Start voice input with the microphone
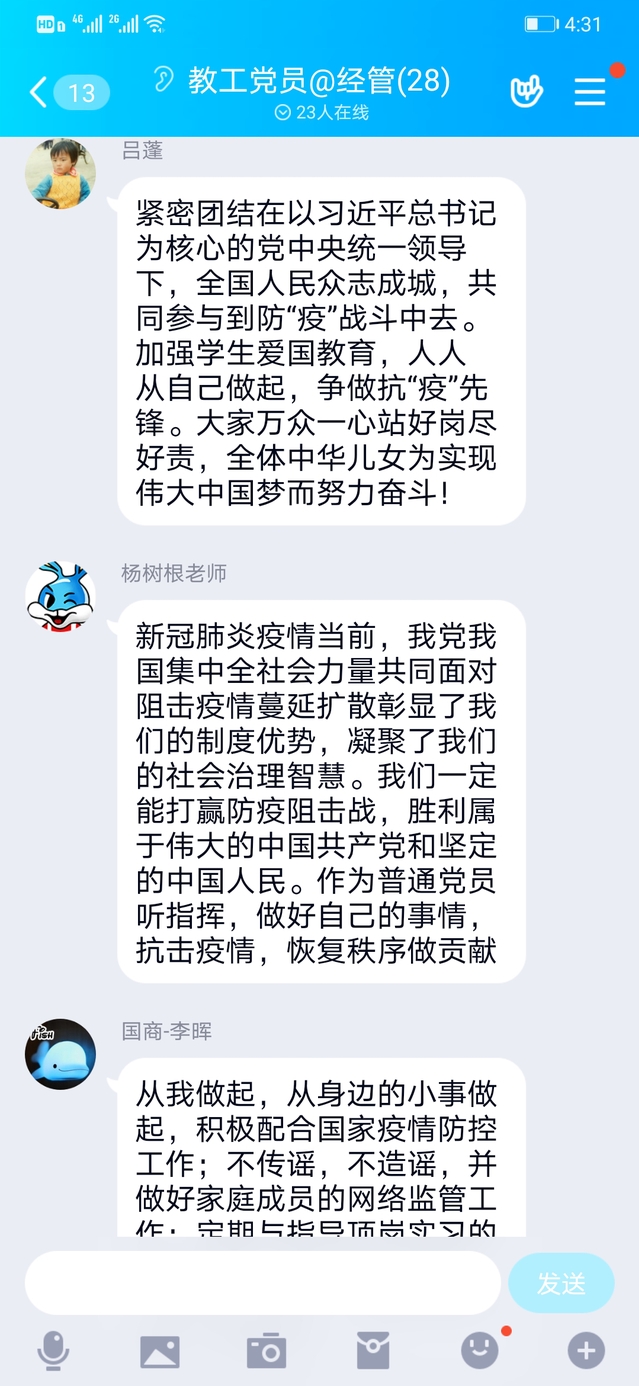 point(53,1351)
